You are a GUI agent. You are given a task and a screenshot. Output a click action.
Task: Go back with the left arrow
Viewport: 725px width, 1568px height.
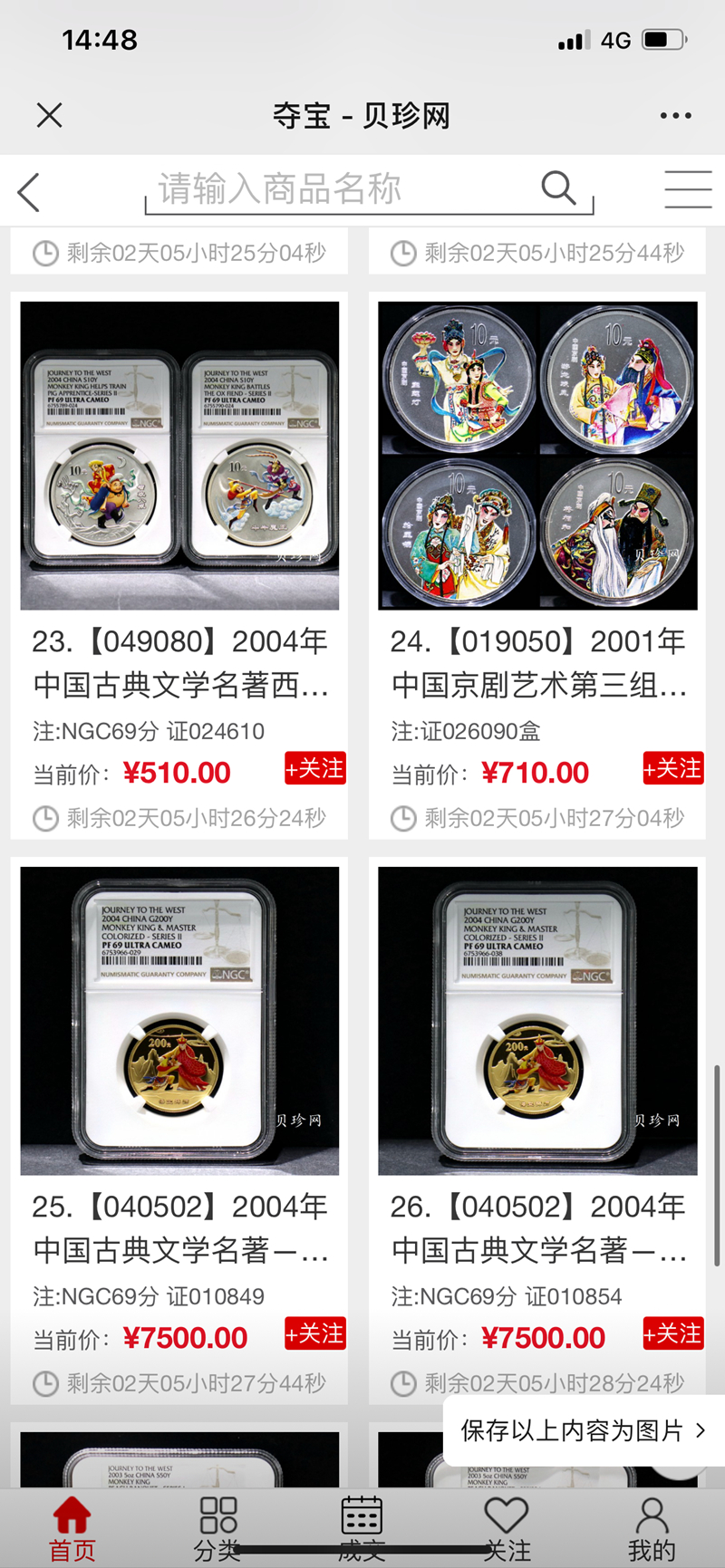[29, 192]
